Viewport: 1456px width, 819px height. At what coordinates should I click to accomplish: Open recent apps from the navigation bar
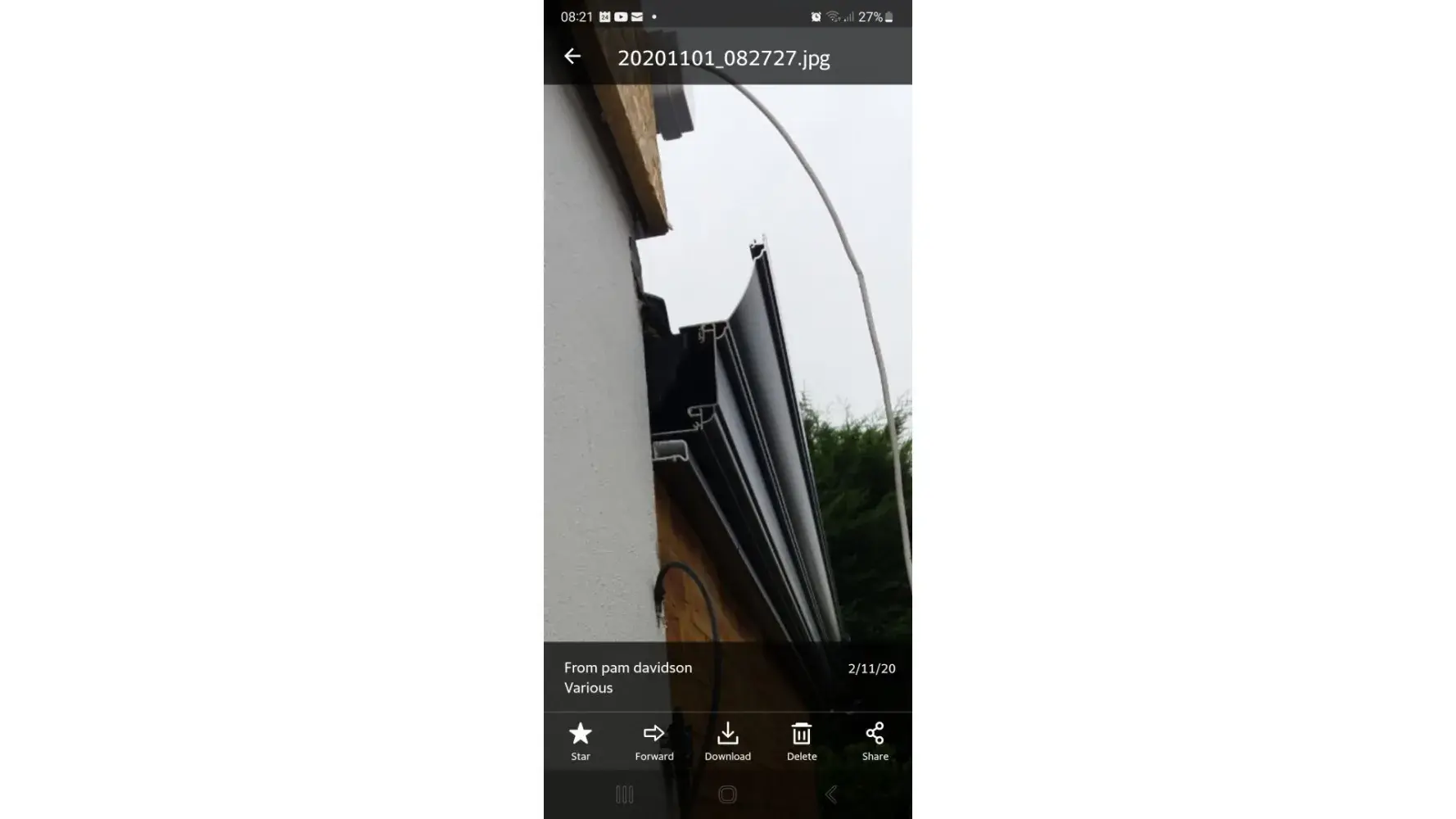[624, 794]
